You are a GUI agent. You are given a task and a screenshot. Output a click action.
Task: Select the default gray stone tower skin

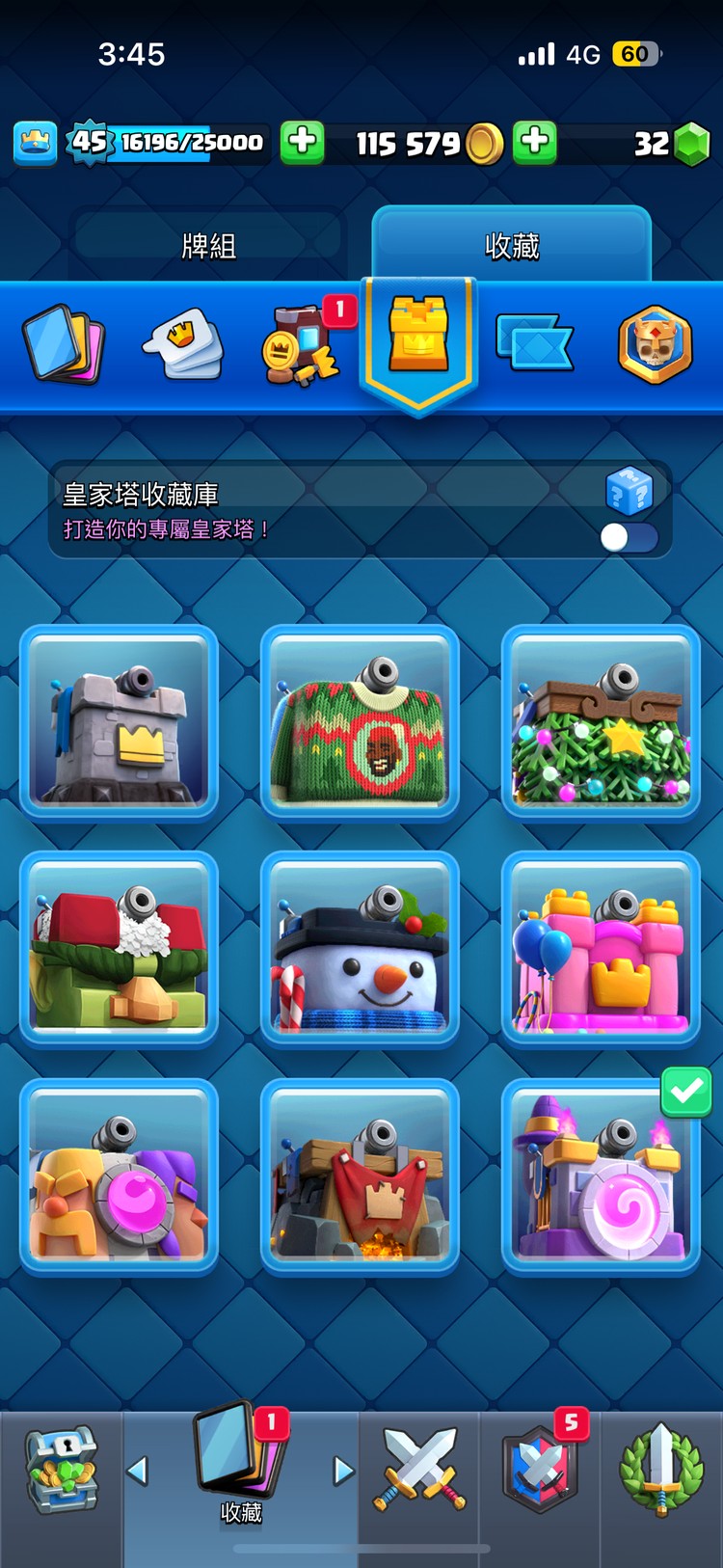120,721
